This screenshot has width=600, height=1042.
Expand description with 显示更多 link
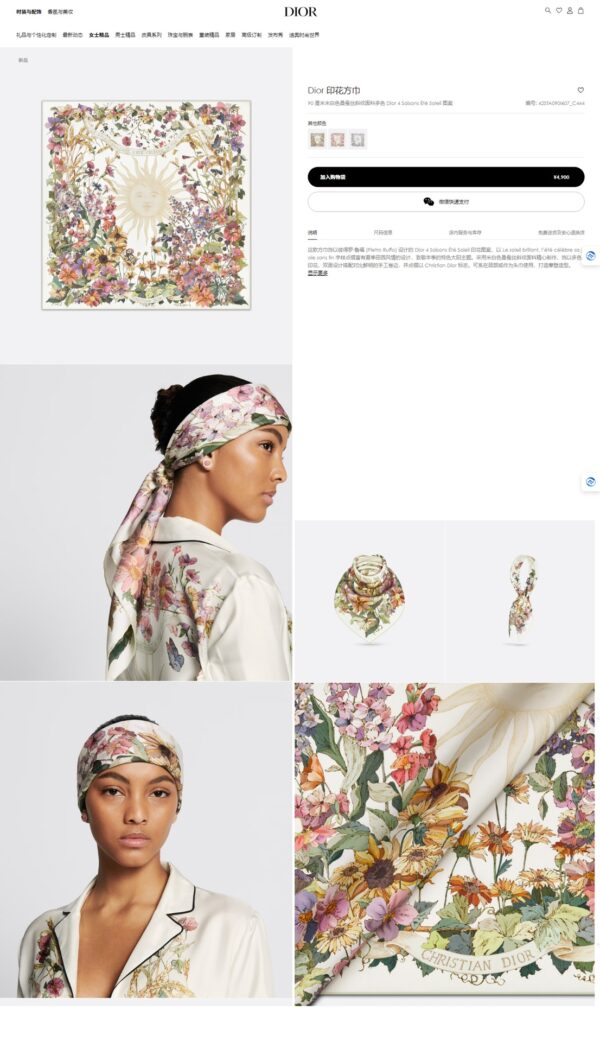[317, 272]
